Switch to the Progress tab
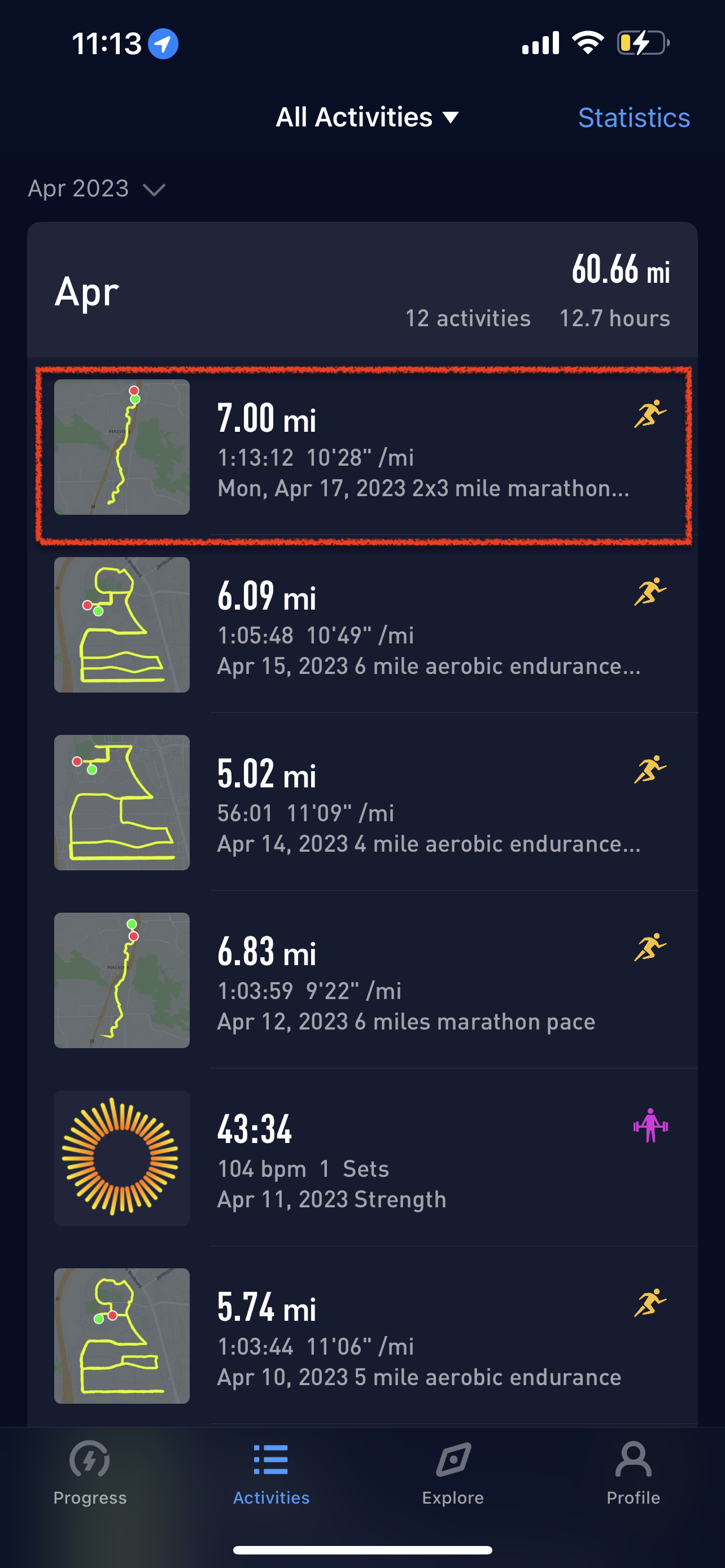725x1568 pixels. [x=90, y=1472]
